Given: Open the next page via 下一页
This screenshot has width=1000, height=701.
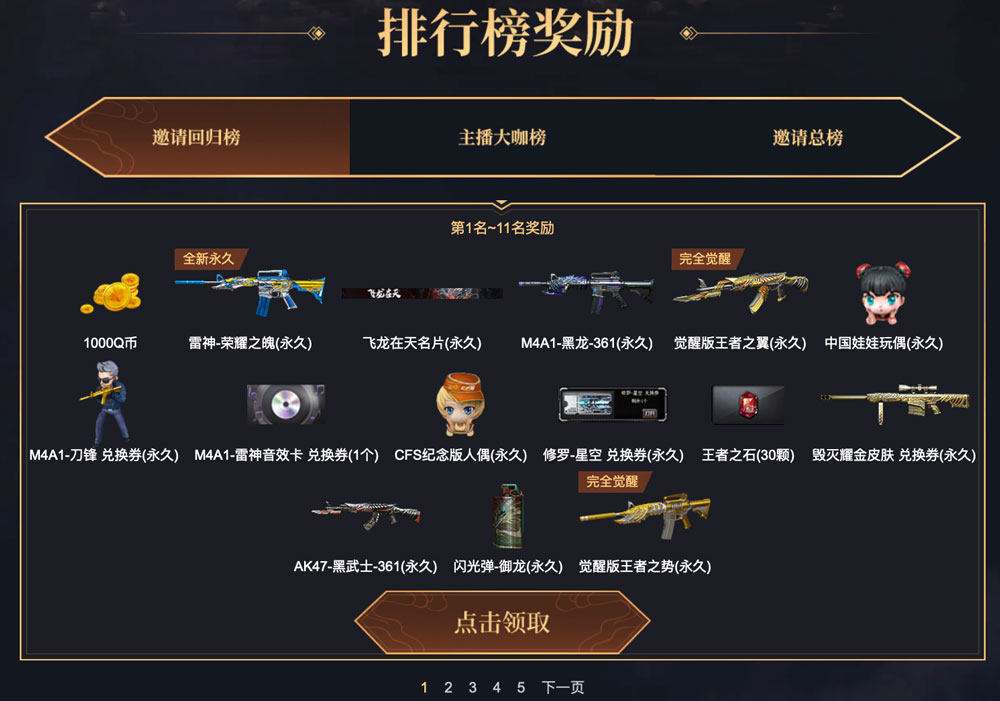Looking at the screenshot, I should click(563, 687).
